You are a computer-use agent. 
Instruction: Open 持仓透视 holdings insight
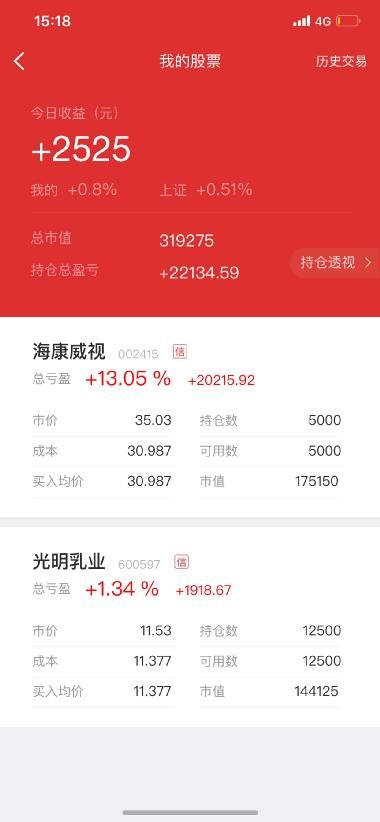coord(335,263)
